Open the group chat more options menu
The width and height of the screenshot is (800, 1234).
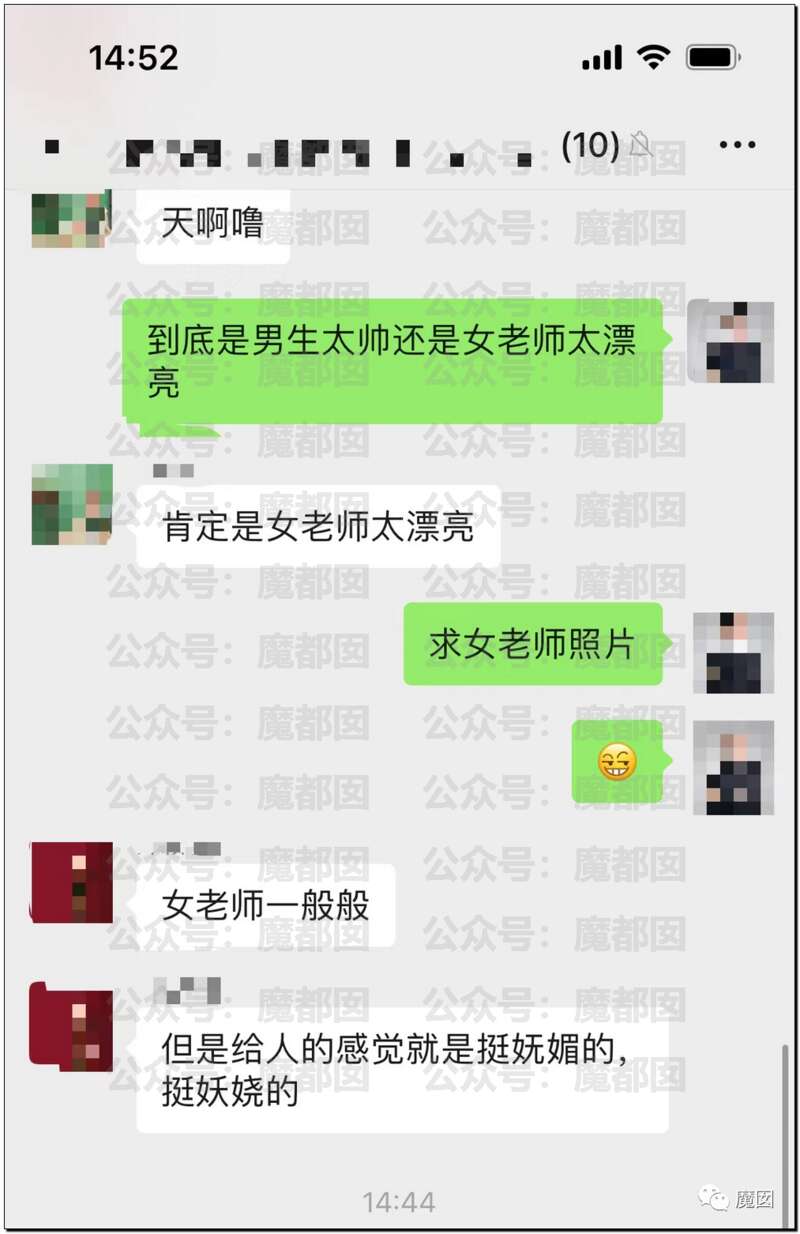737,145
